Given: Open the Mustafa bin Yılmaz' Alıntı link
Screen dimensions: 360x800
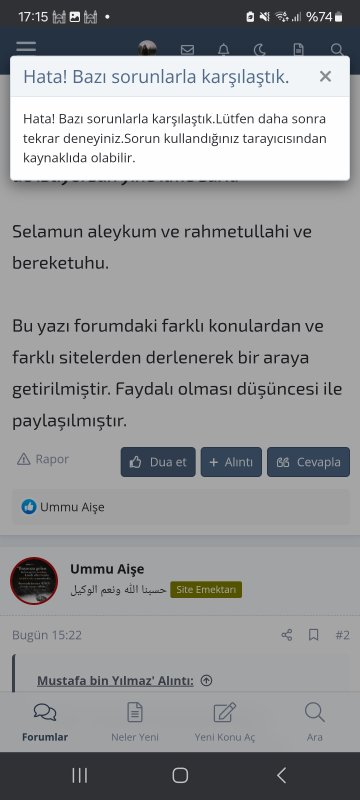Looking at the screenshot, I should pyautogui.click(x=115, y=681).
